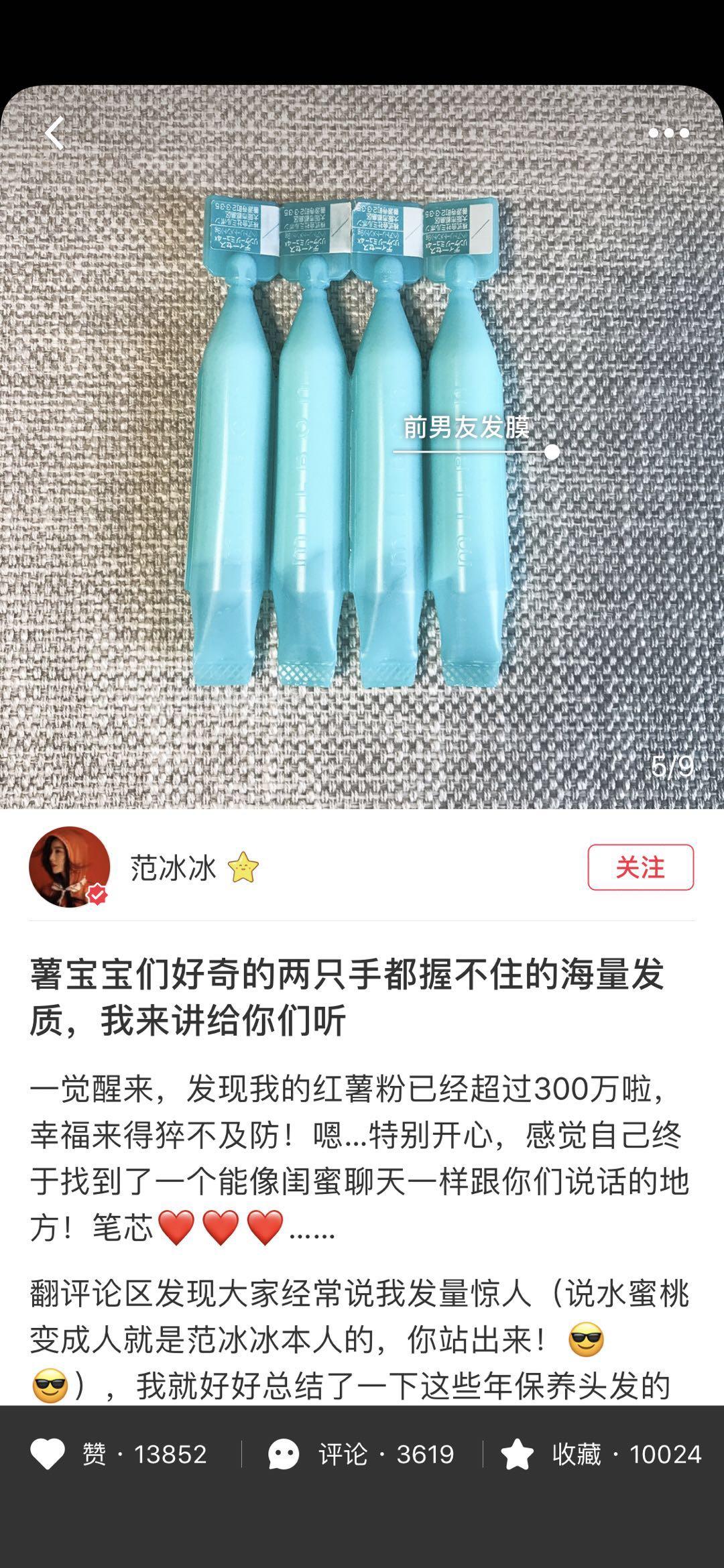Save the post with 收藏
The width and height of the screenshot is (724, 1568).
601,1454
